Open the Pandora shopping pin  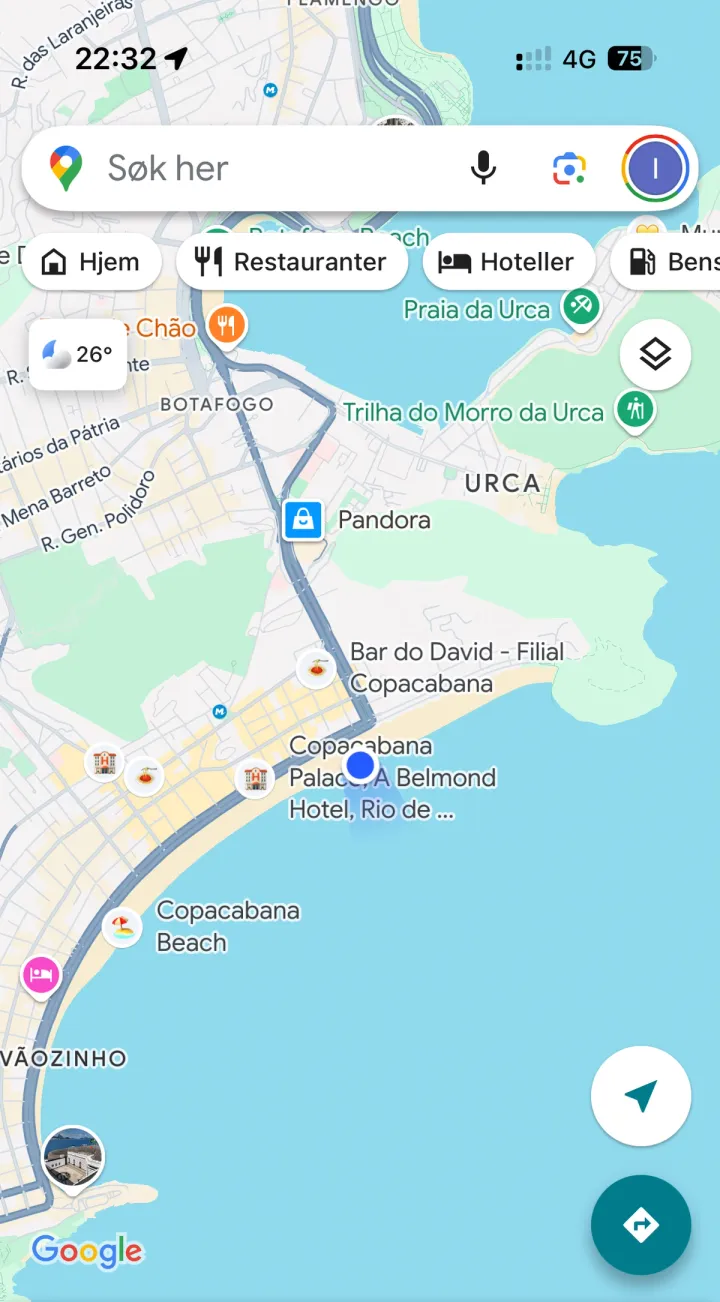(x=302, y=520)
